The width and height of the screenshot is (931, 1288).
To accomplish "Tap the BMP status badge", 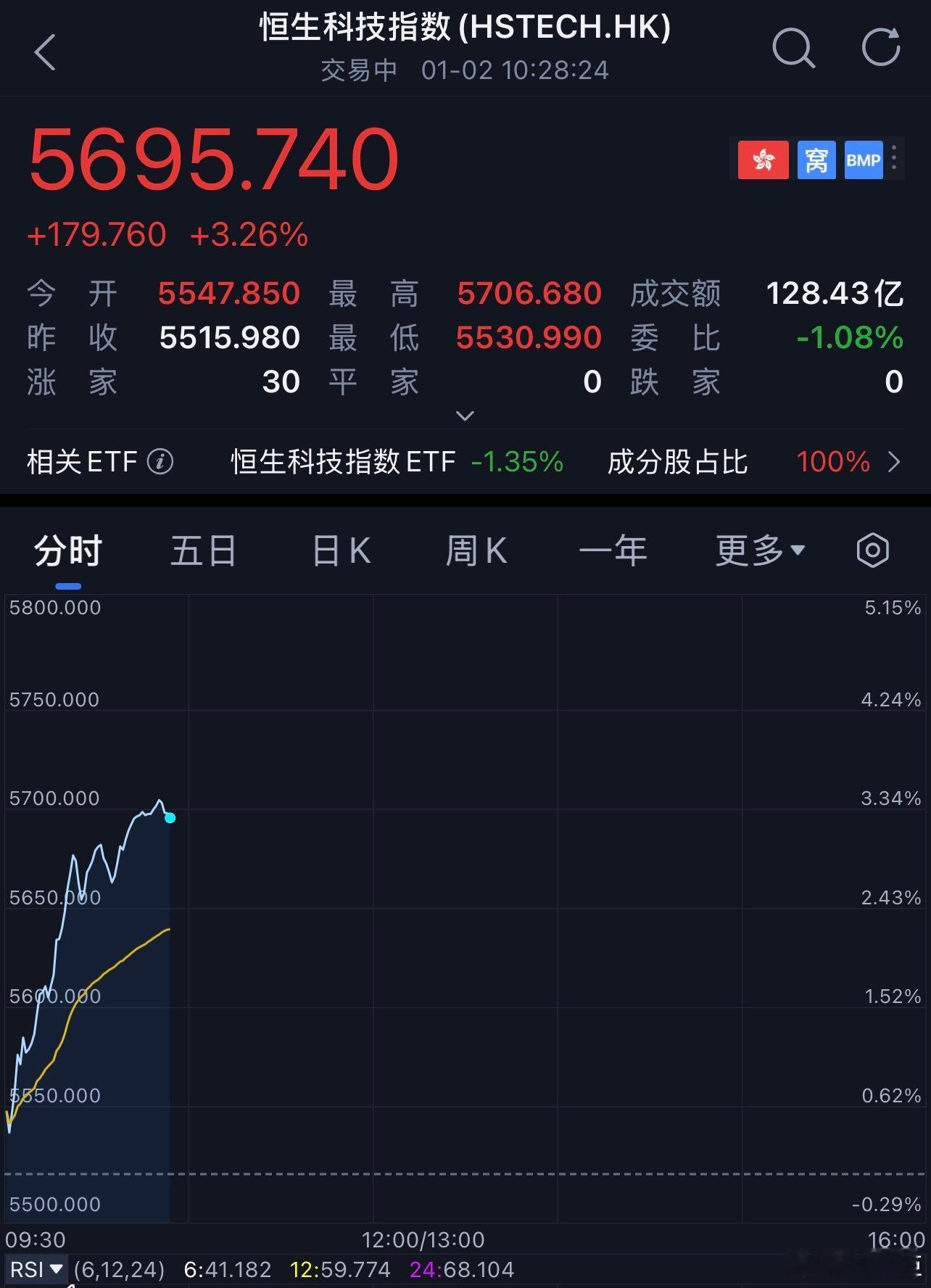I will click(863, 160).
